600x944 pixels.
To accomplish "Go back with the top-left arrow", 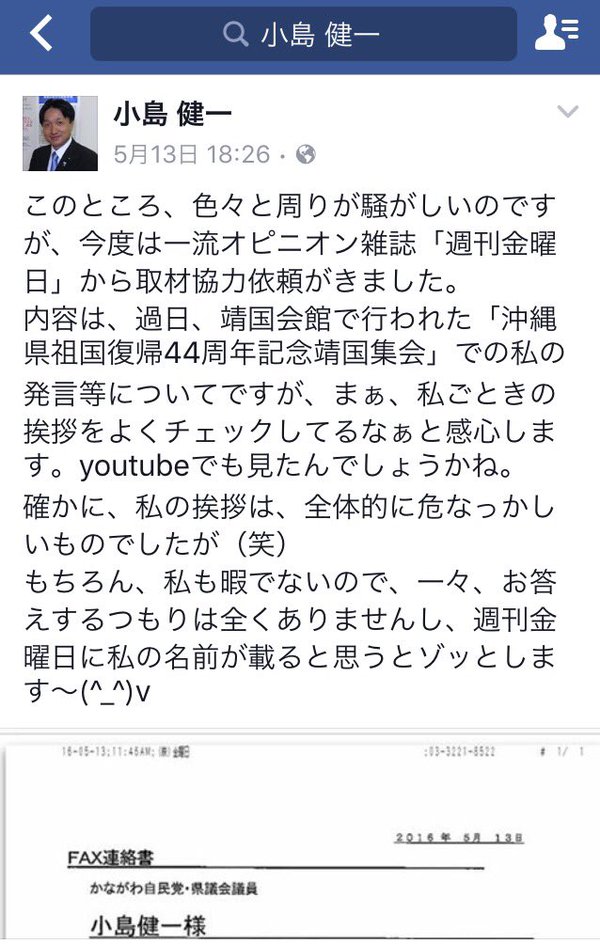I will pyautogui.click(x=40, y=34).
